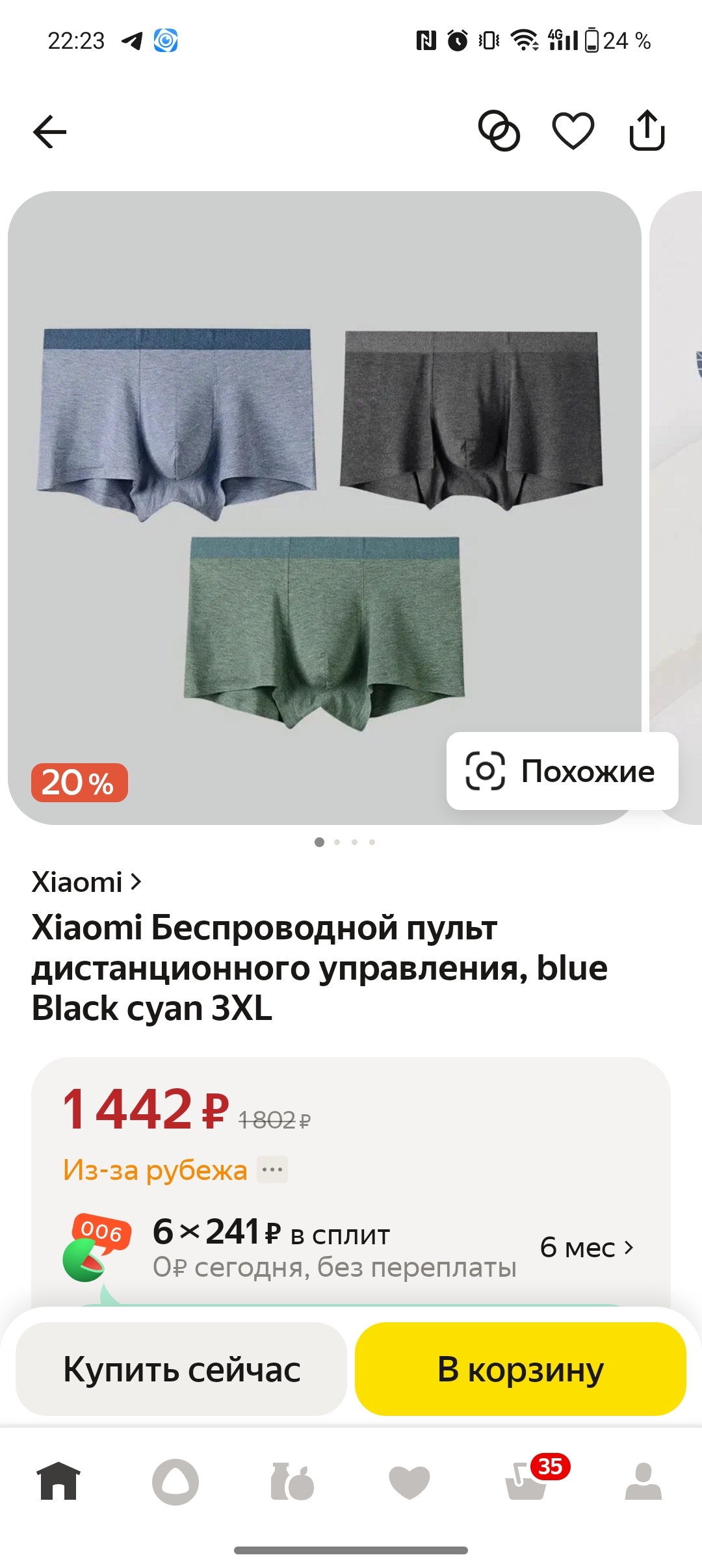Screen dimensions: 702x1568
Task: Go back using the arrow icon
Action: point(50,131)
